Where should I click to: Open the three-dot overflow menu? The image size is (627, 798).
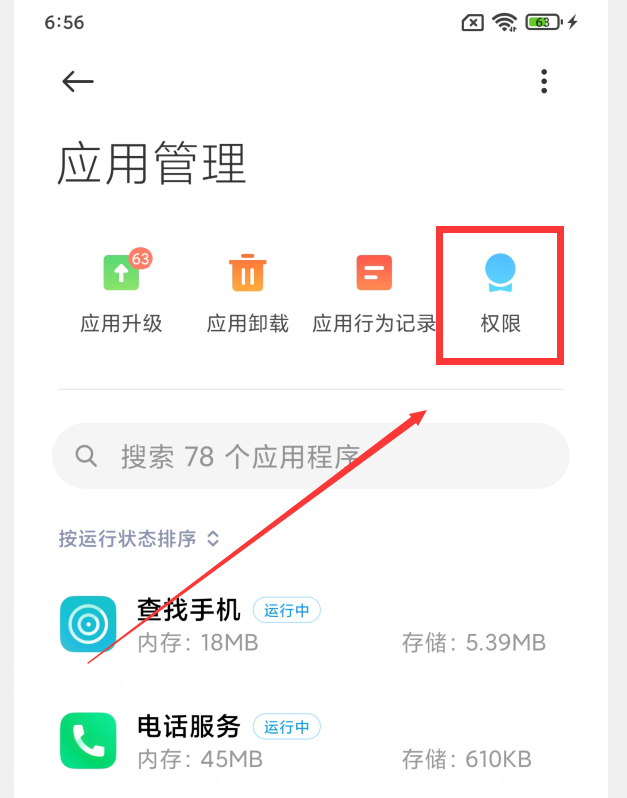coord(543,81)
